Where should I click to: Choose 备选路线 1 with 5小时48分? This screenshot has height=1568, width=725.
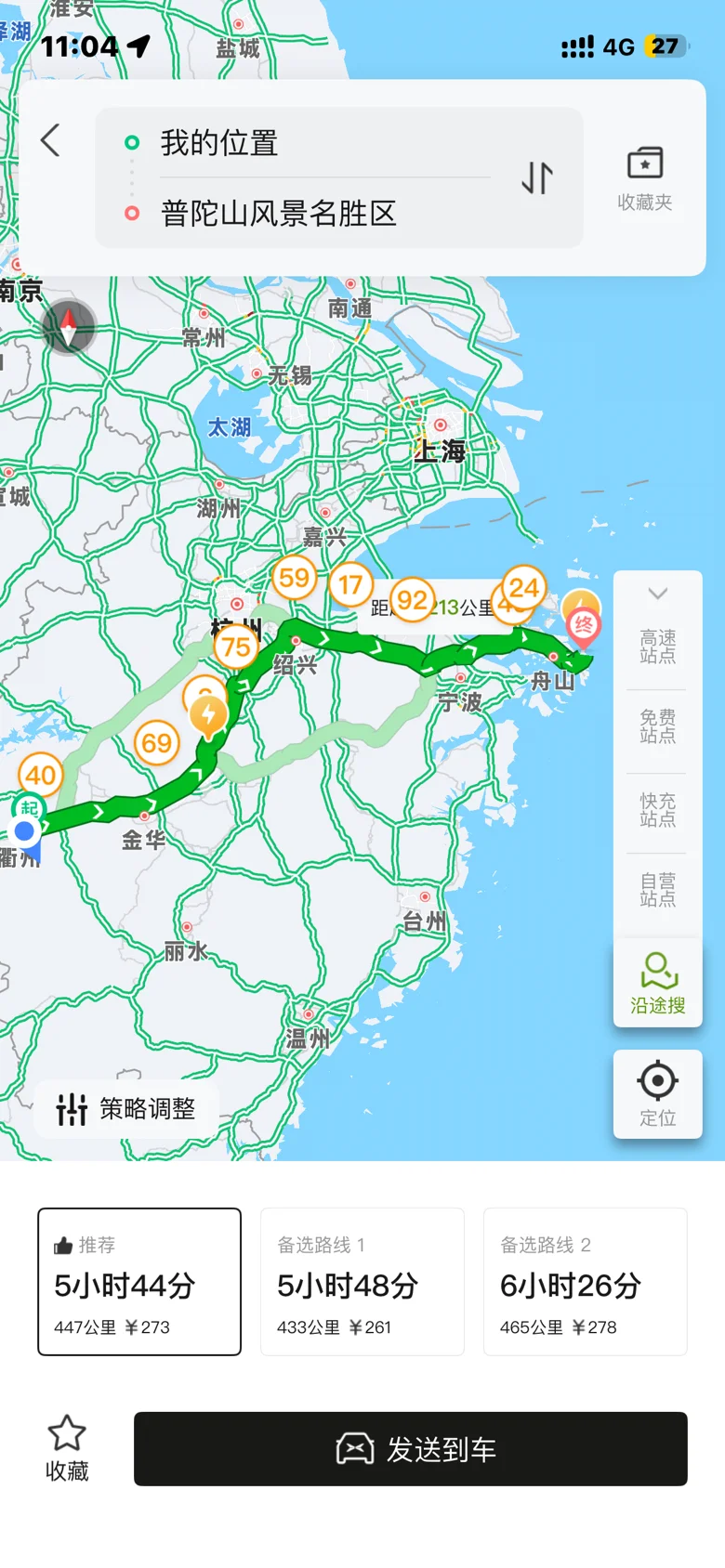[x=362, y=1282]
